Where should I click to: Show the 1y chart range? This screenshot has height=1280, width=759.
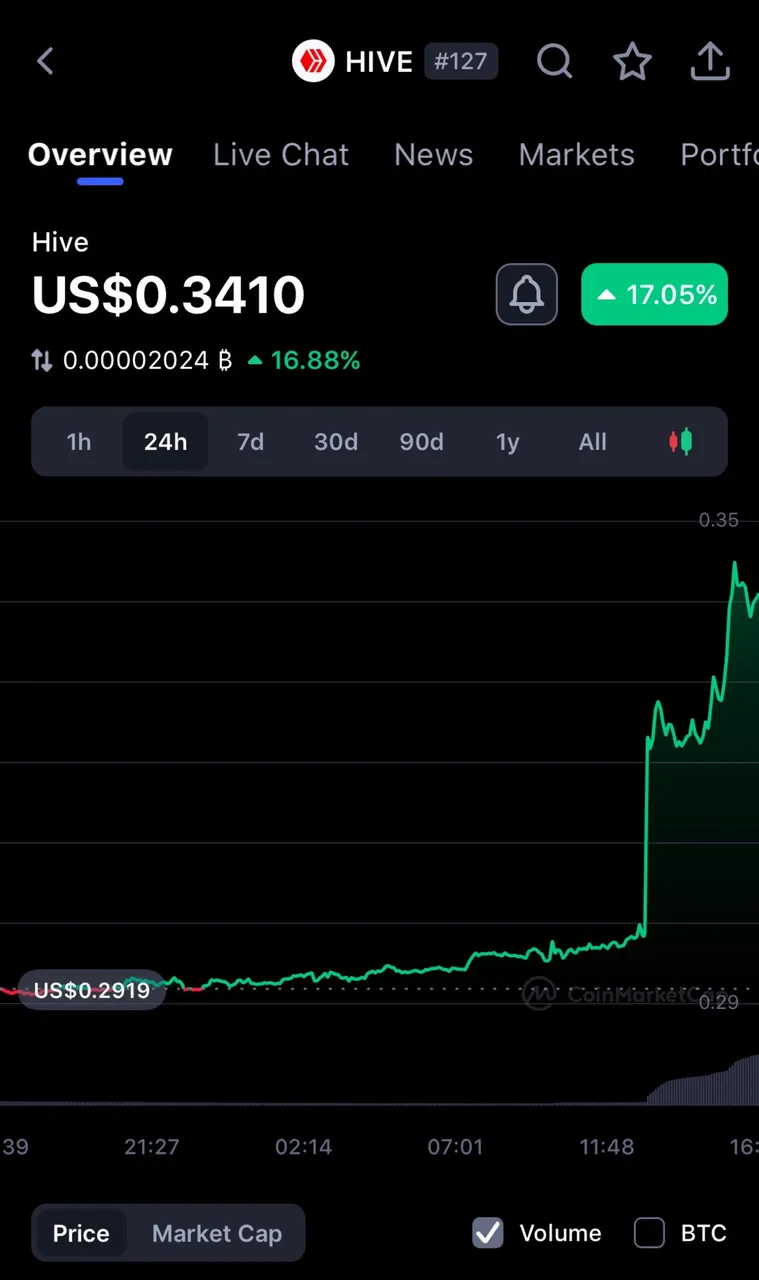[x=507, y=441]
